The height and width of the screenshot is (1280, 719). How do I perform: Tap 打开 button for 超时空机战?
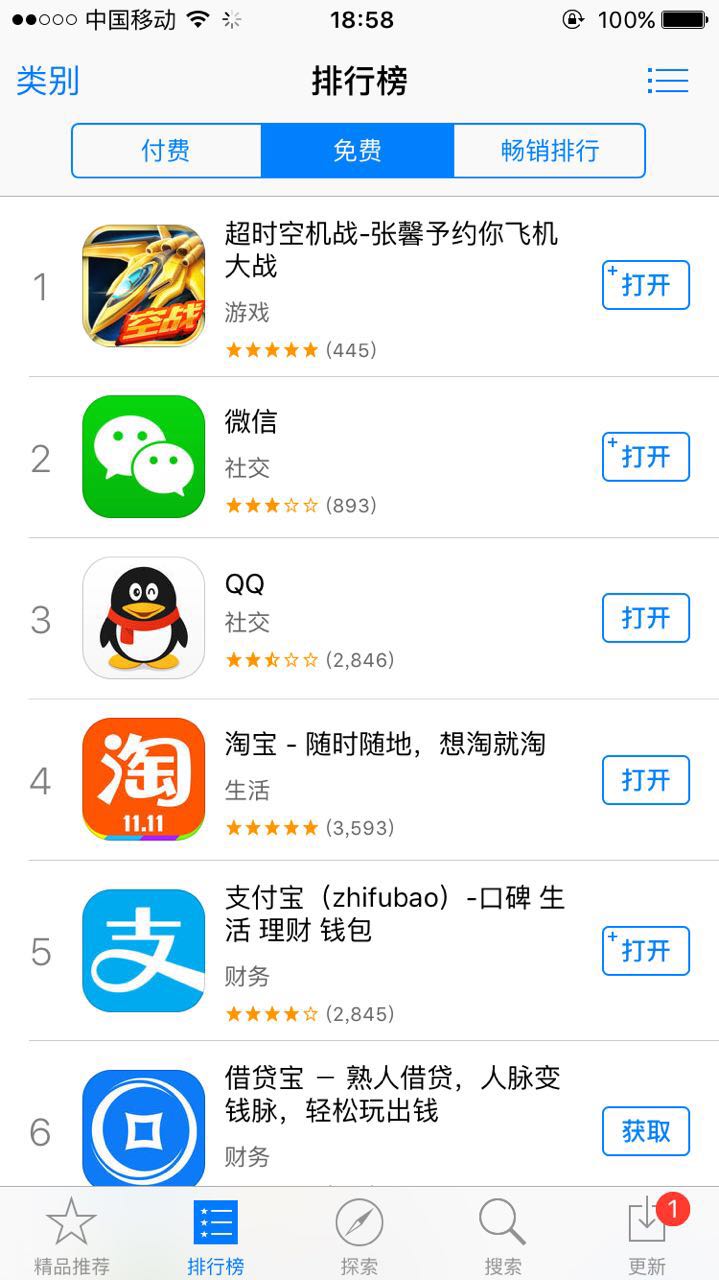[x=645, y=286]
